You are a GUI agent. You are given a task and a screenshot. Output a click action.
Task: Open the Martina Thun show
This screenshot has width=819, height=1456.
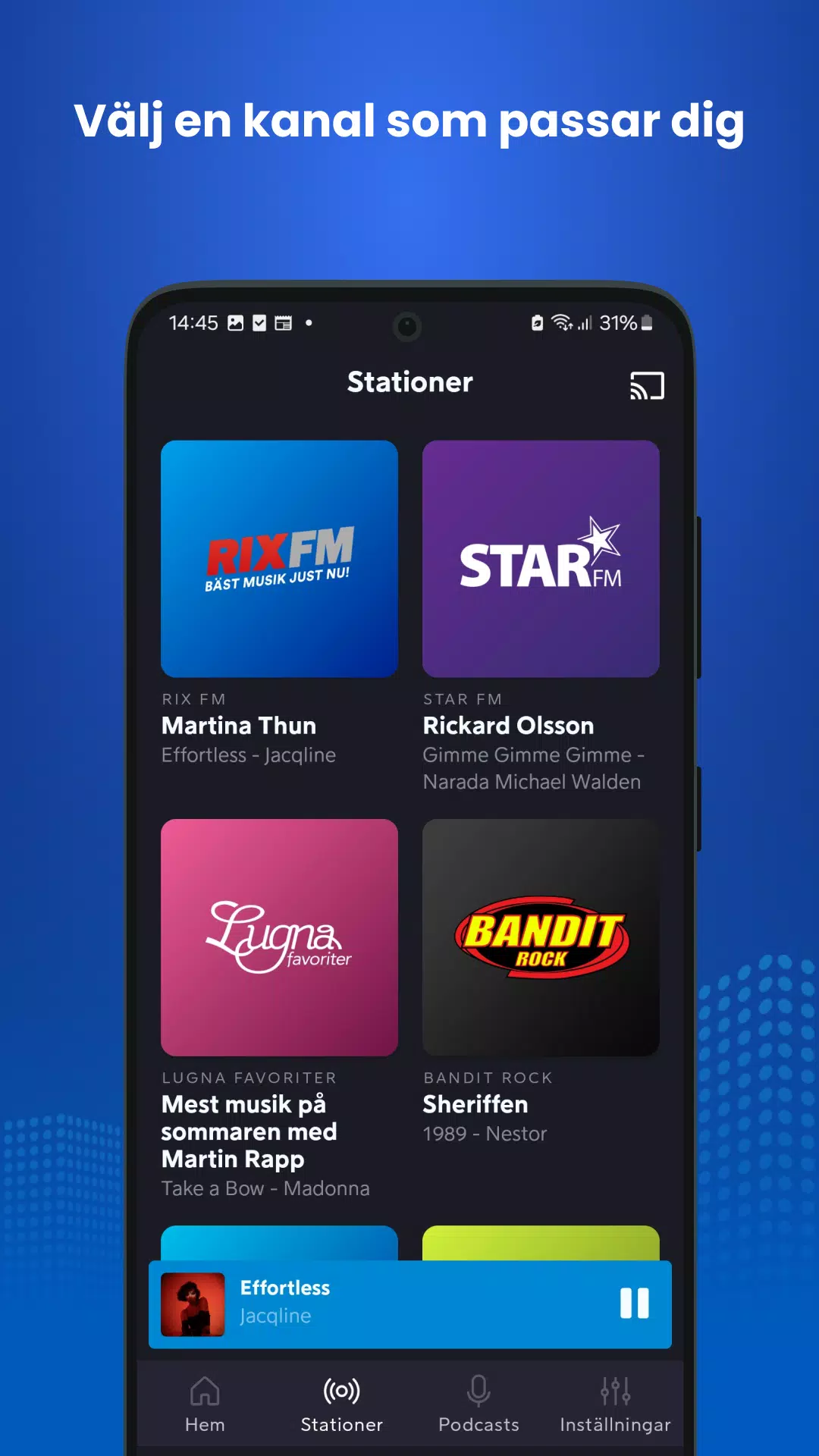coord(238,726)
